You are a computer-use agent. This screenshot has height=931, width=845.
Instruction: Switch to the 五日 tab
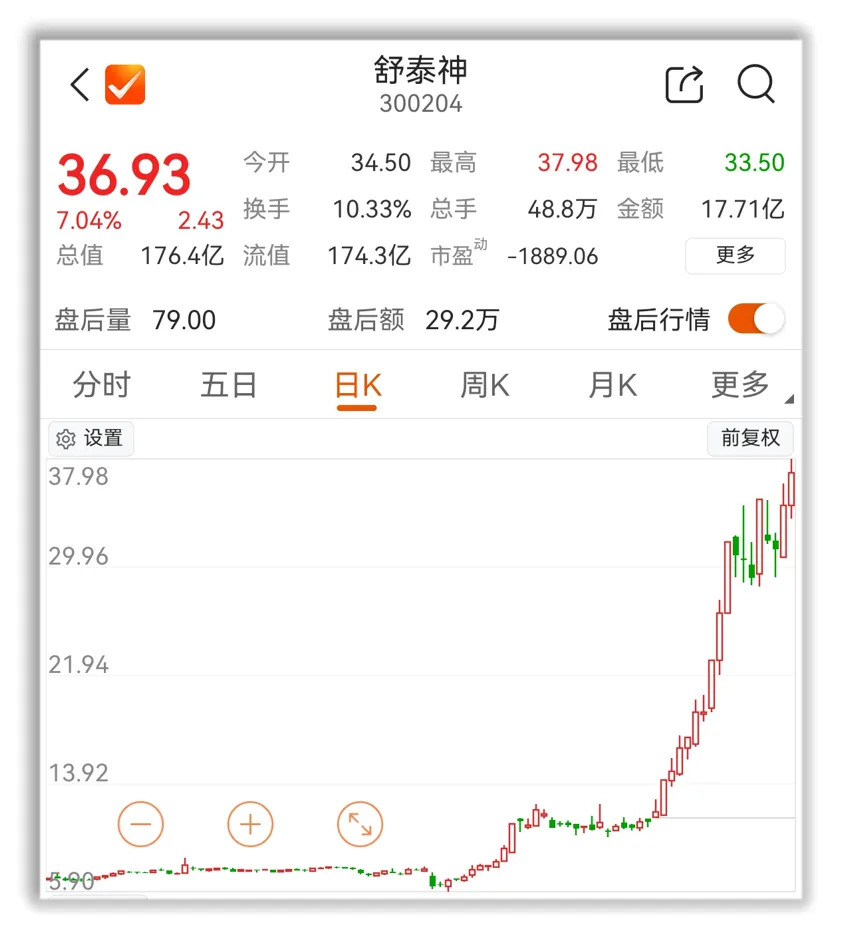[229, 385]
